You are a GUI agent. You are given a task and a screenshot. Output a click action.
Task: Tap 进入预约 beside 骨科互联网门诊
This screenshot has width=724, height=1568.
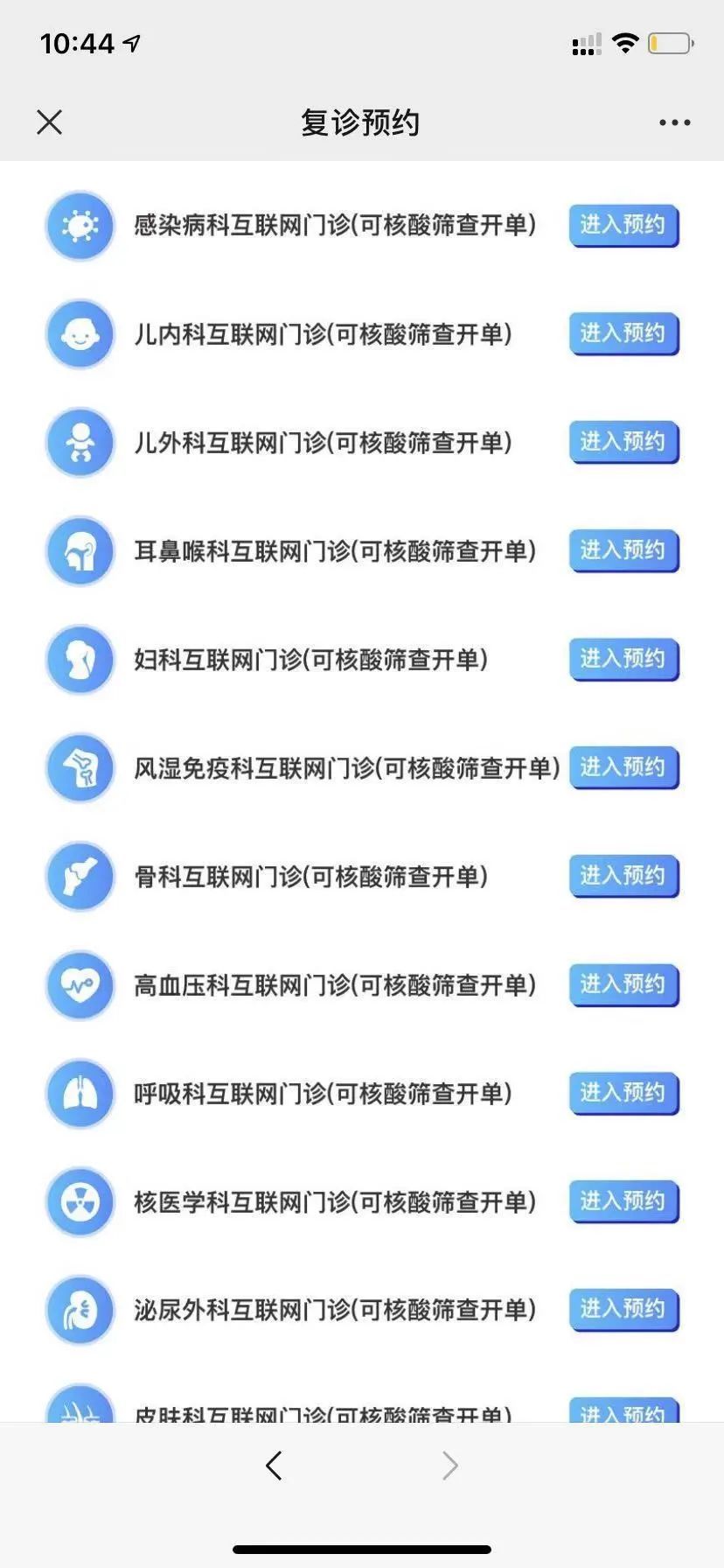623,877
